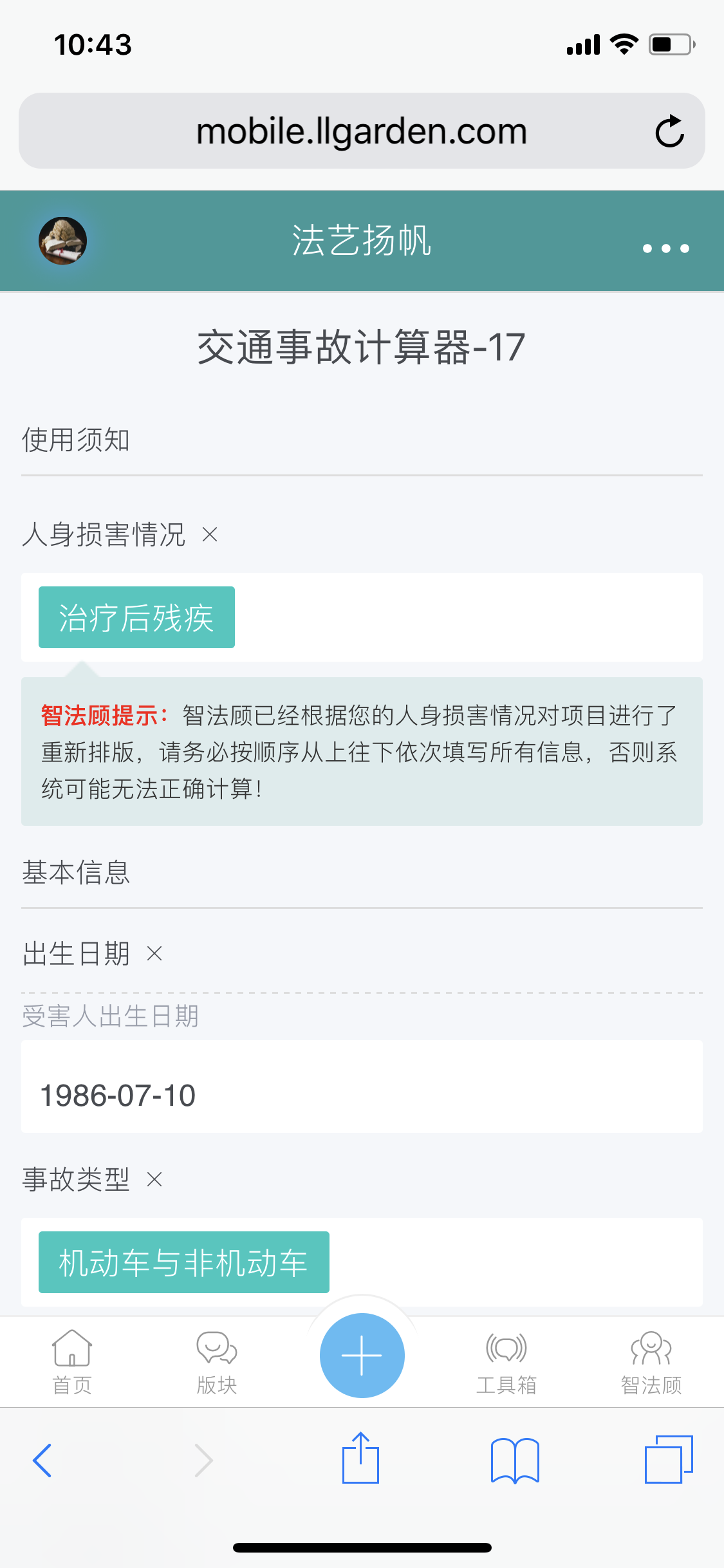
Task: Reload the page in the address bar
Action: pyautogui.click(x=669, y=131)
